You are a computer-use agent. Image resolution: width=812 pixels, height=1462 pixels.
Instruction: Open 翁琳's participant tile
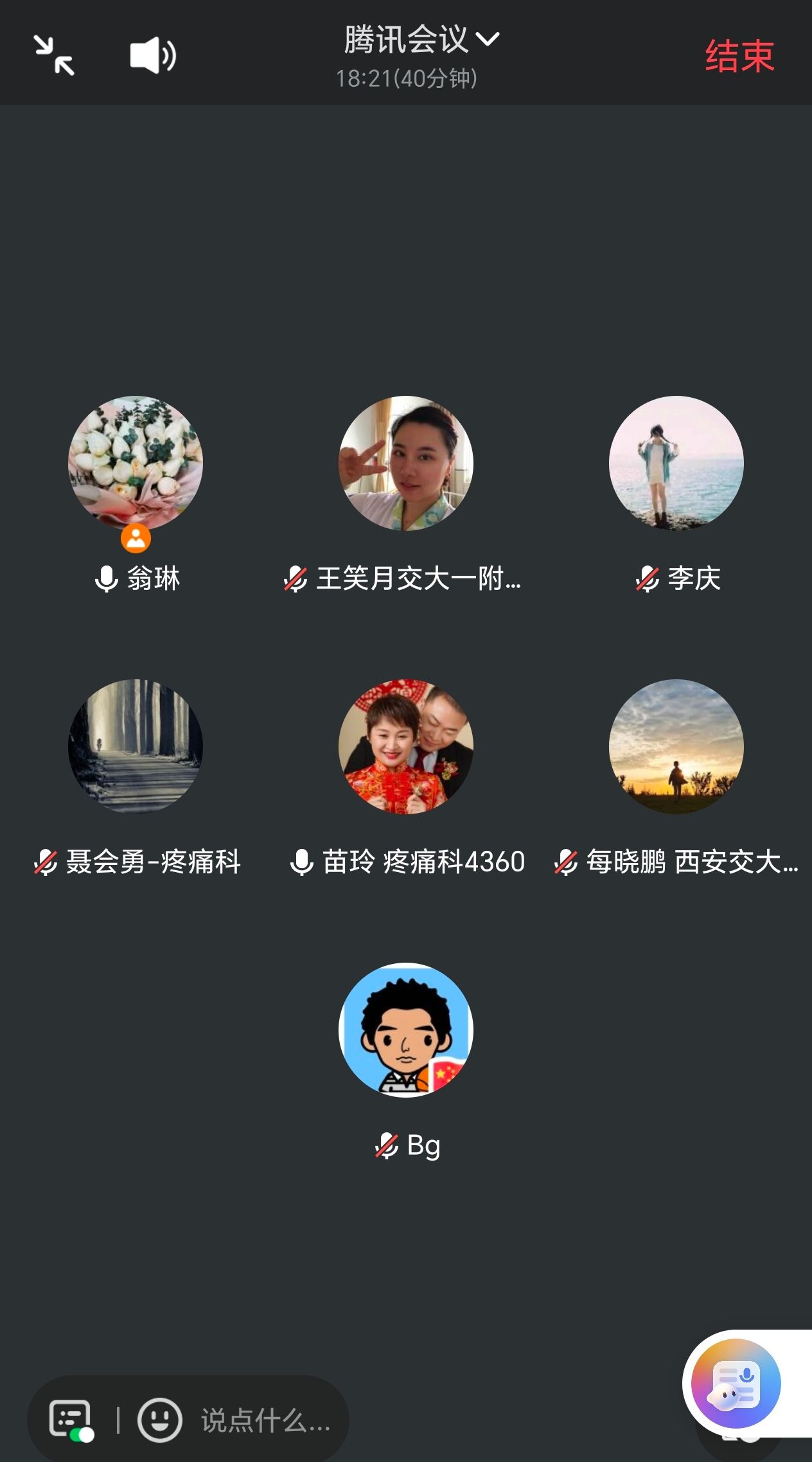point(136,463)
